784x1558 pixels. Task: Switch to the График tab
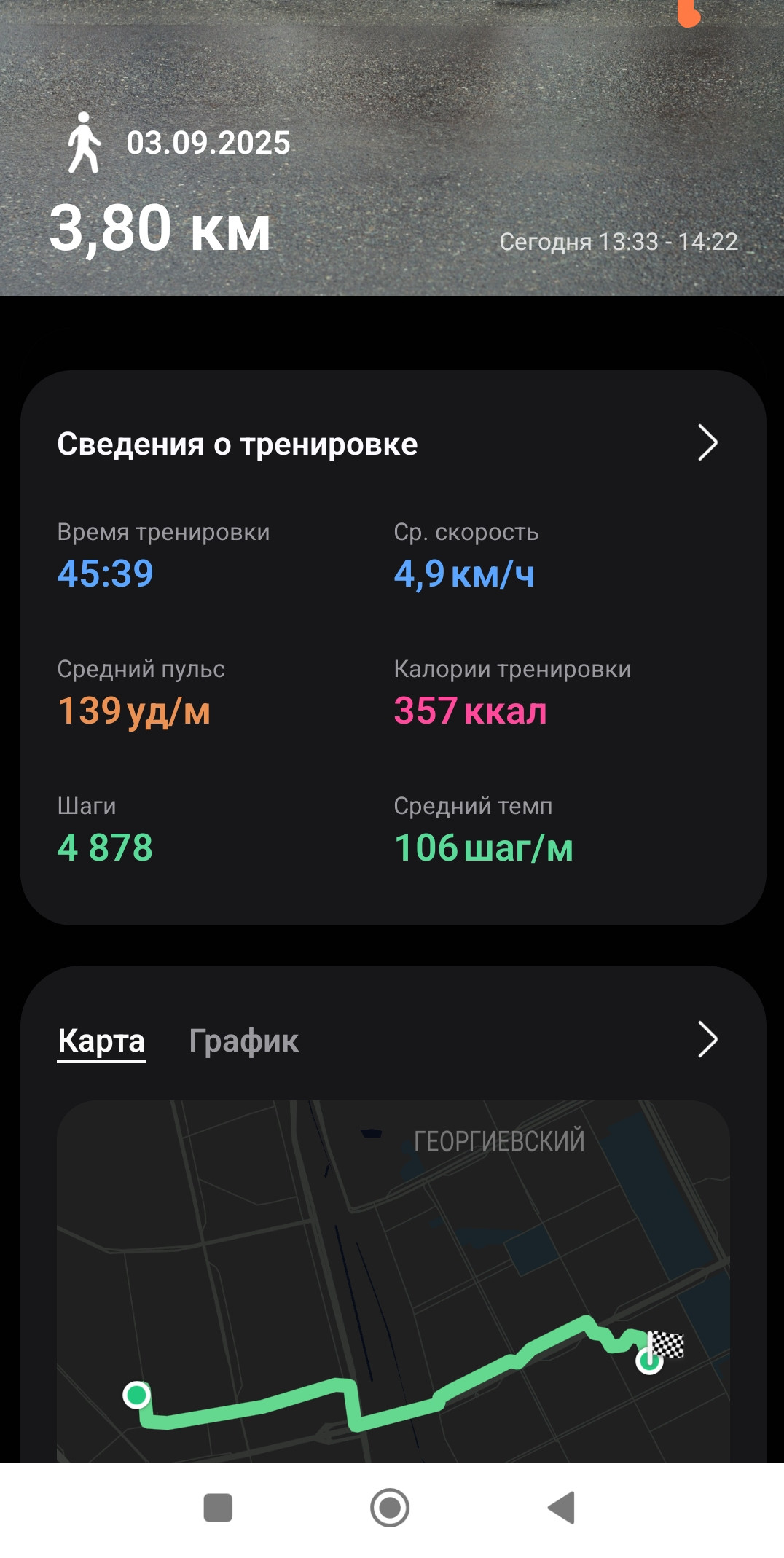tap(243, 1041)
